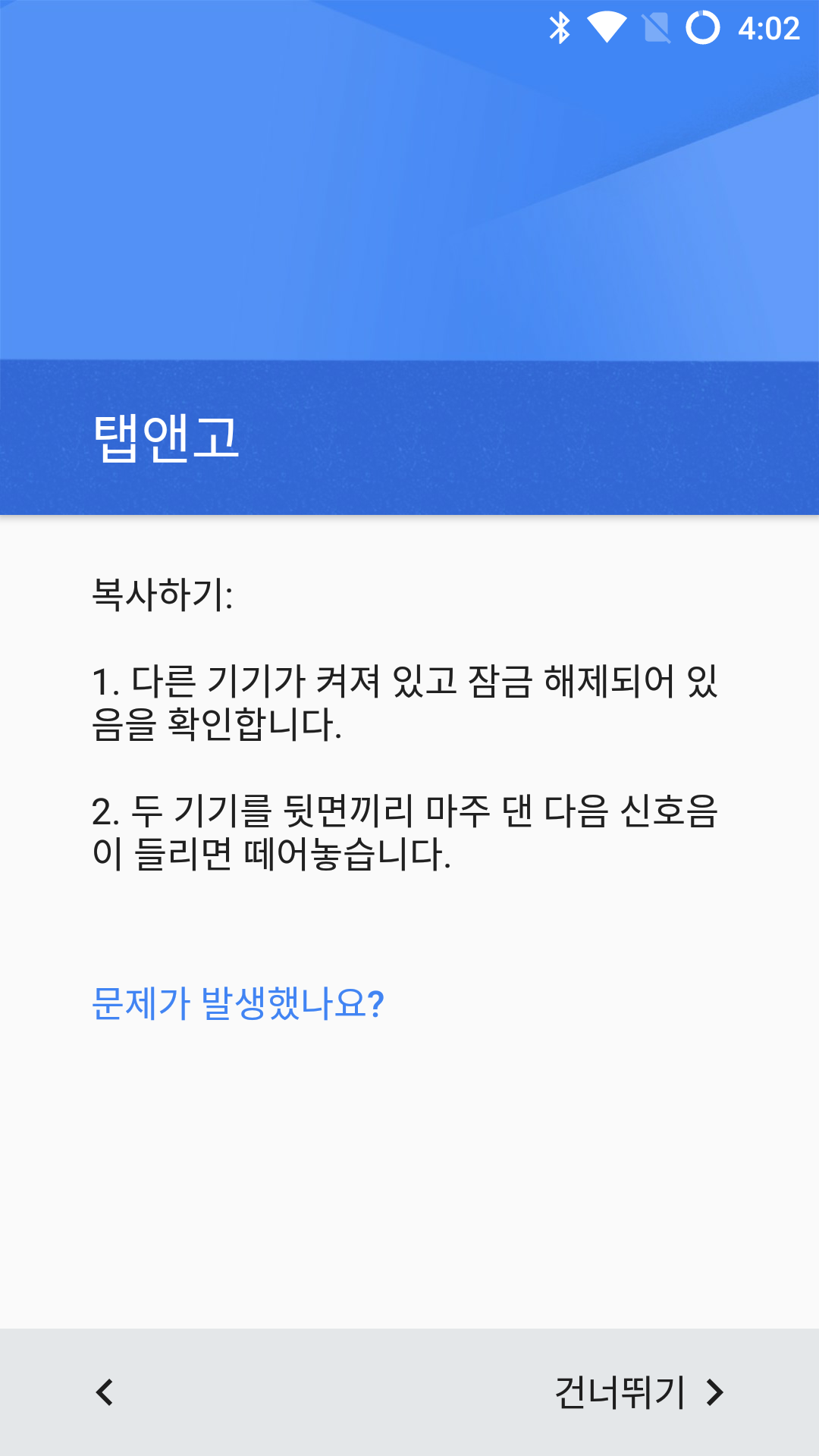Go back with the left arrow

[x=105, y=1392]
